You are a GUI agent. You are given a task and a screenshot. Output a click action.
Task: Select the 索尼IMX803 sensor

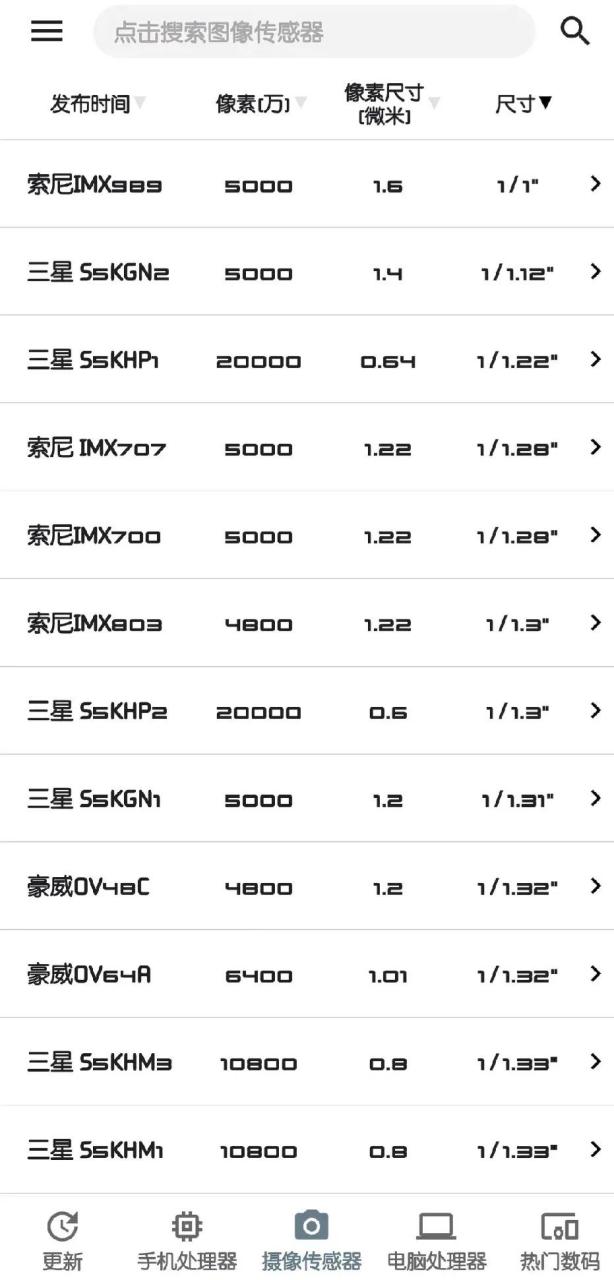[x=307, y=624]
